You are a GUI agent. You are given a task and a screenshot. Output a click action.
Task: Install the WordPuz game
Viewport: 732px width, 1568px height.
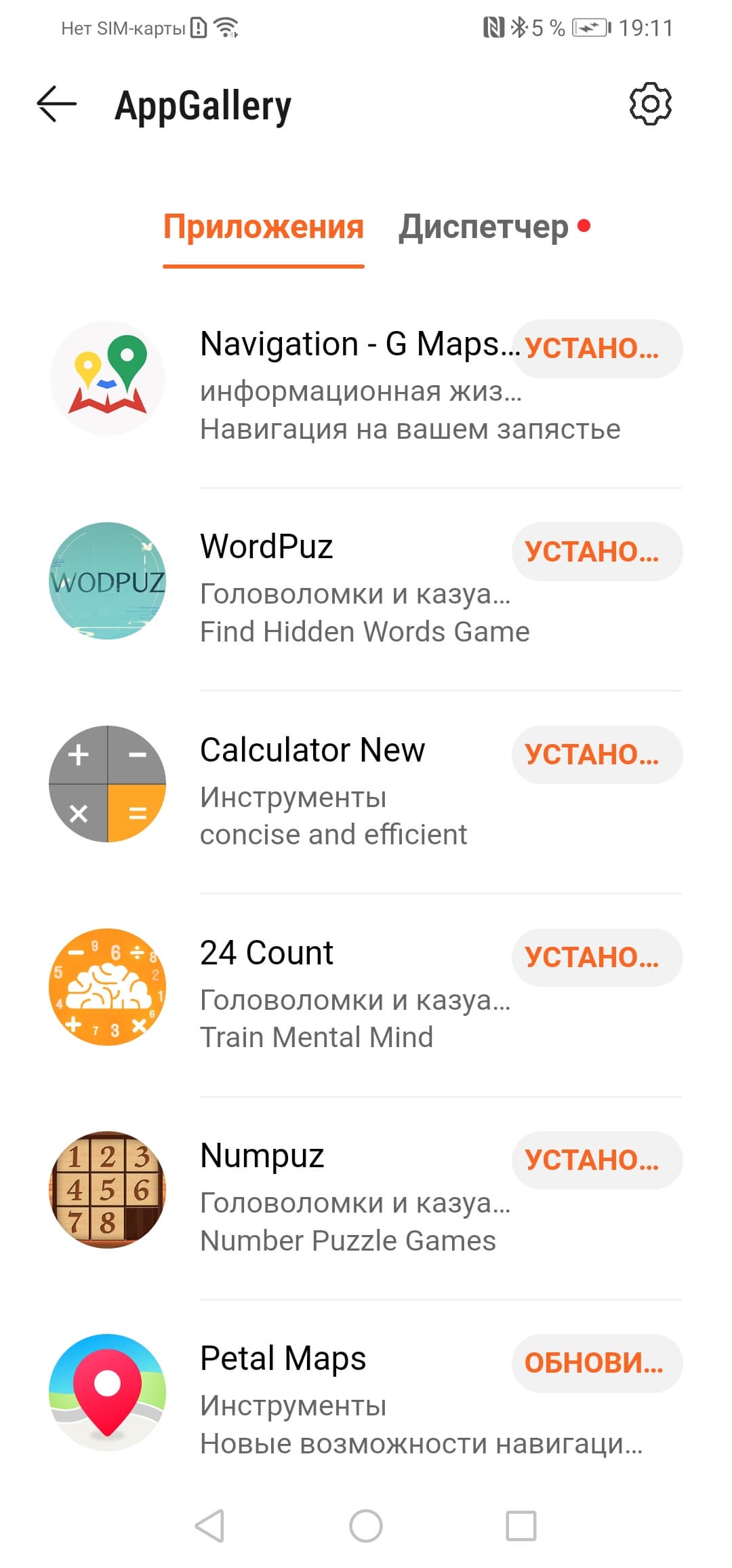[596, 551]
